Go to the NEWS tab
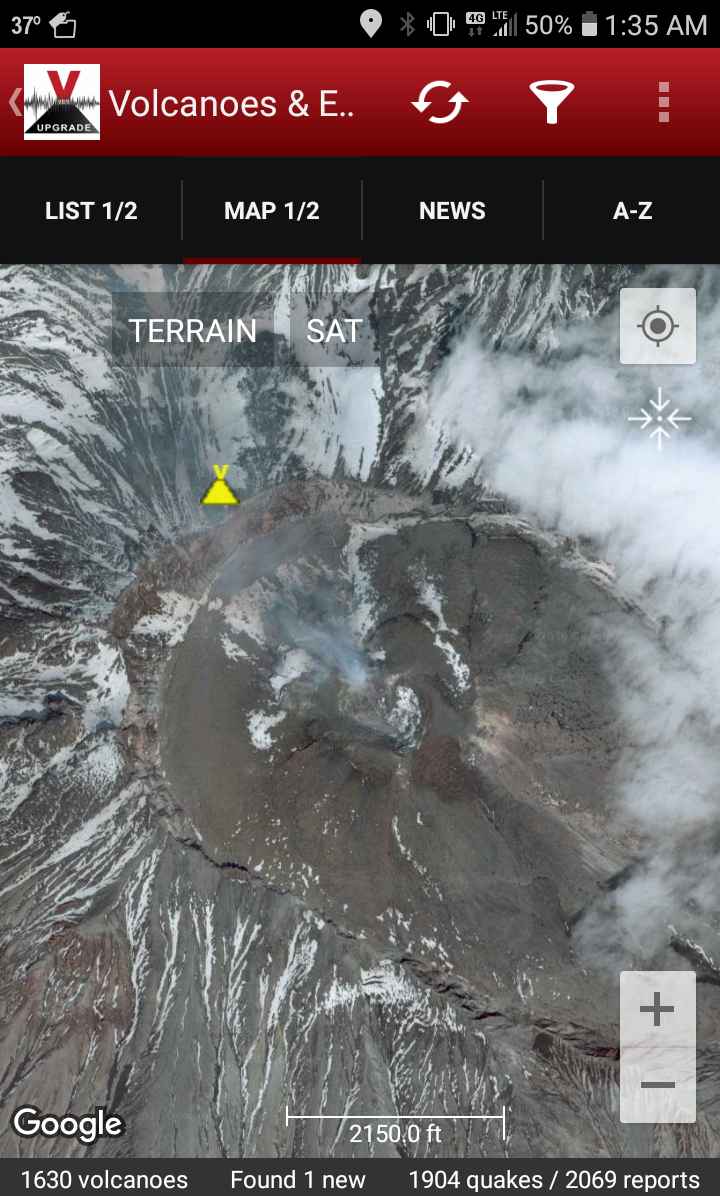This screenshot has width=720, height=1196. pyautogui.click(x=452, y=211)
